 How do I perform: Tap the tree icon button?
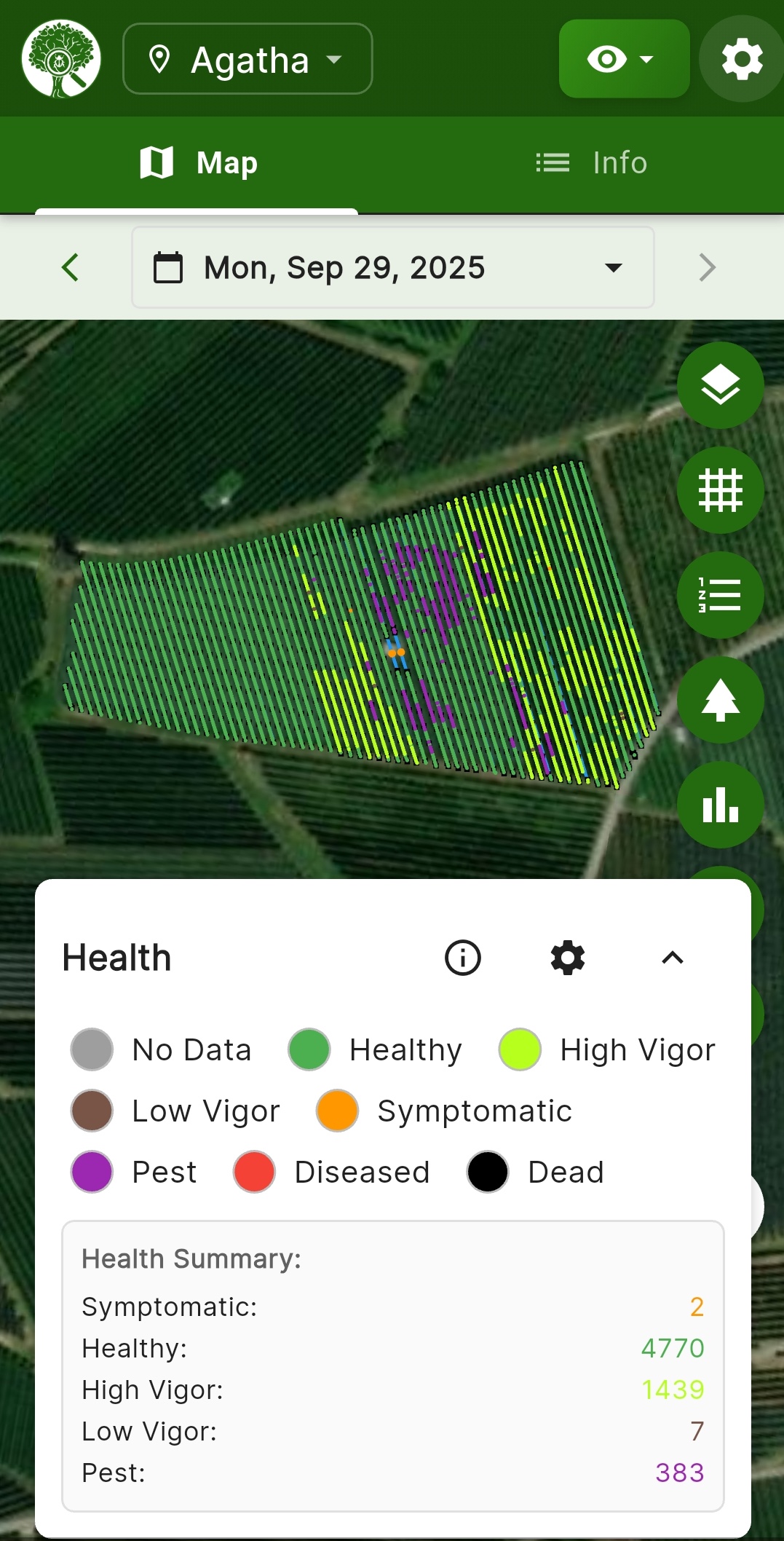click(720, 700)
